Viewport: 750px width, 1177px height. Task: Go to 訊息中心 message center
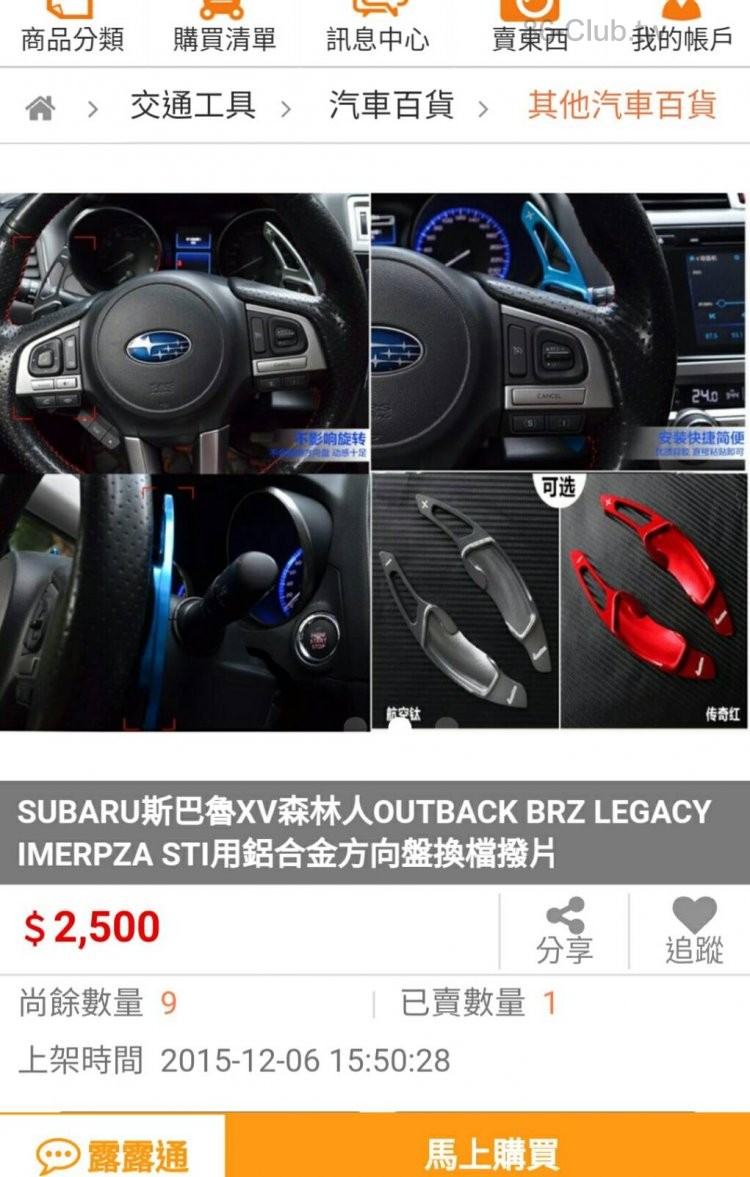pos(377,29)
